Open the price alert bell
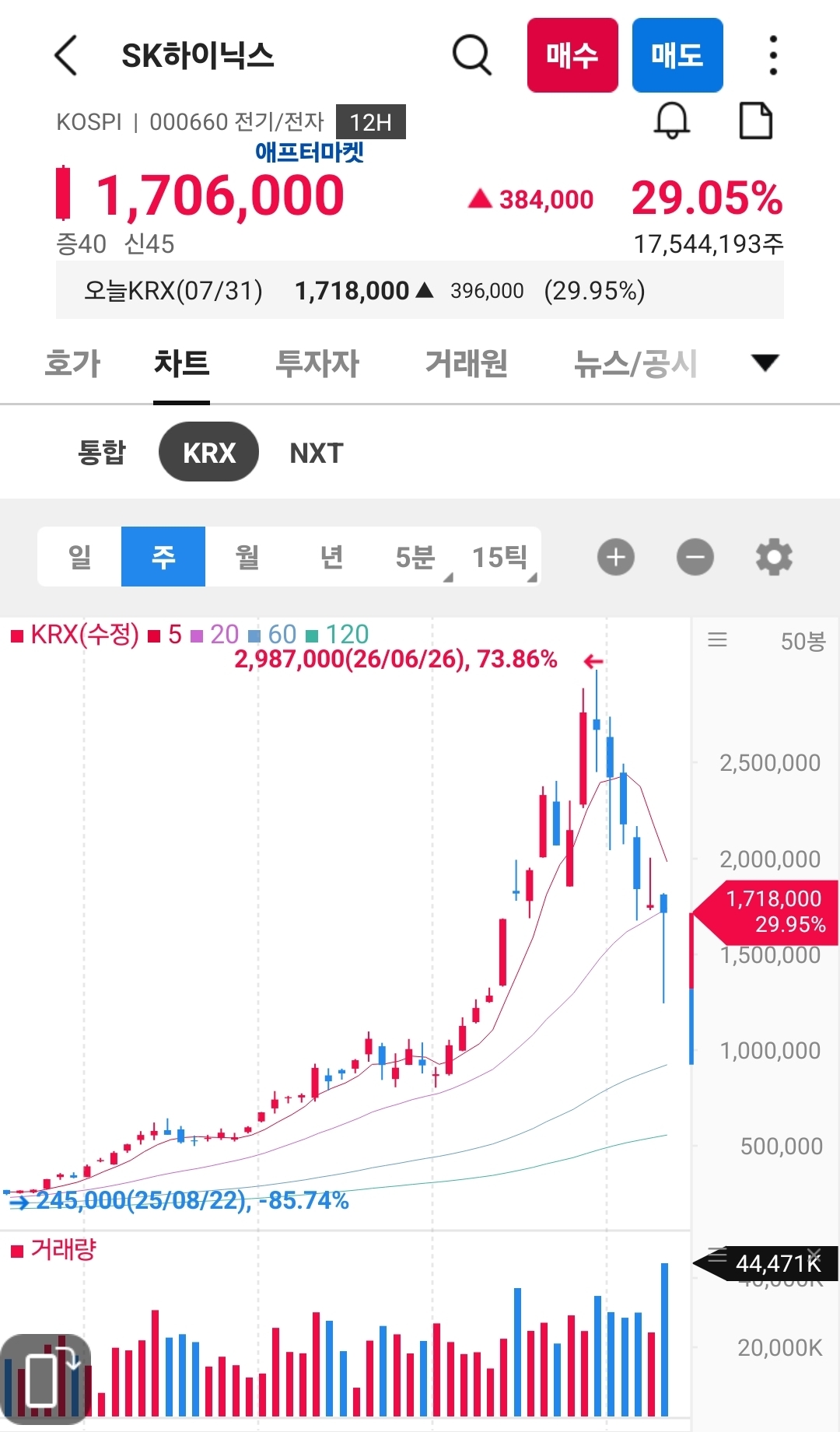This screenshot has width=840, height=1432. coord(672,121)
